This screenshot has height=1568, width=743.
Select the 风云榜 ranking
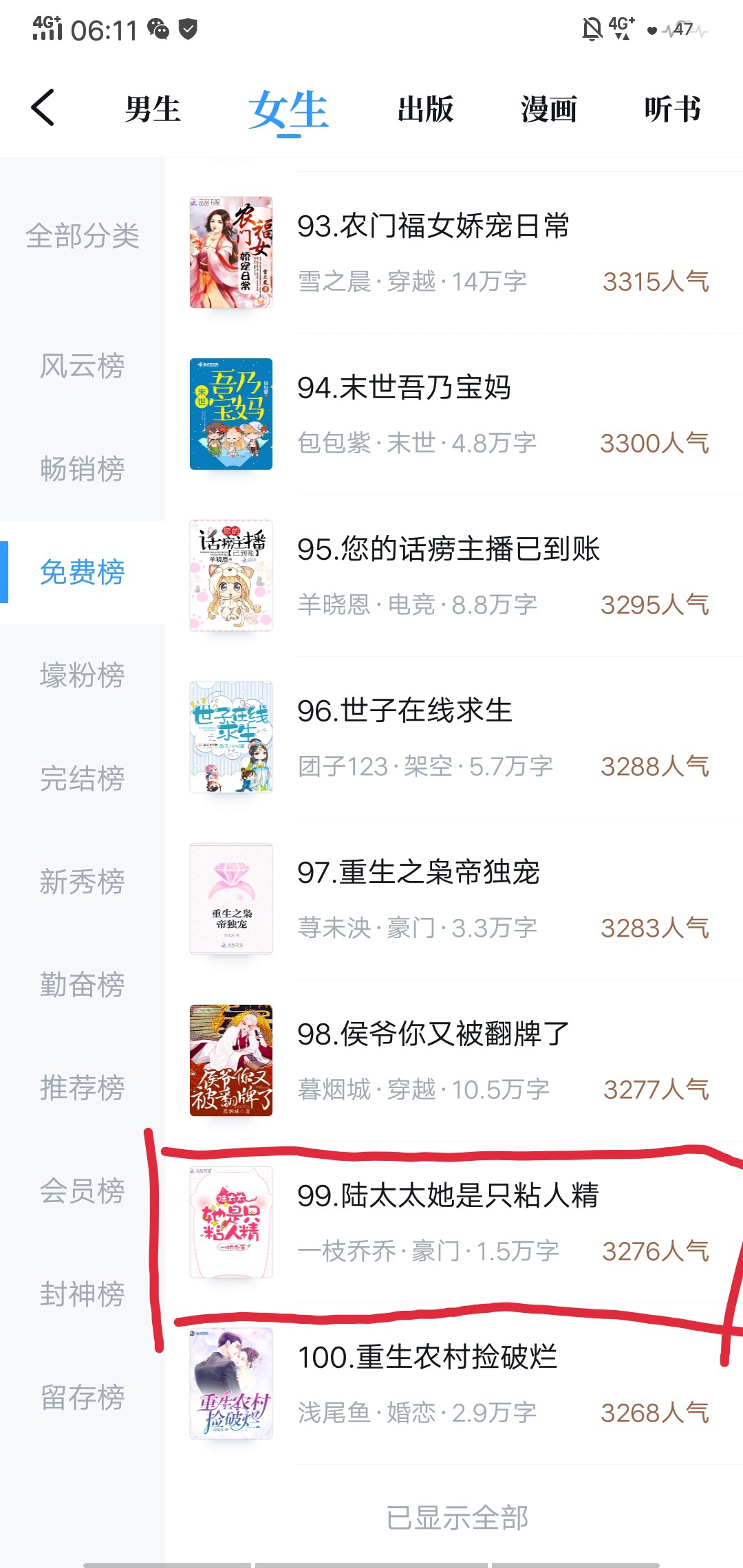pos(83,365)
